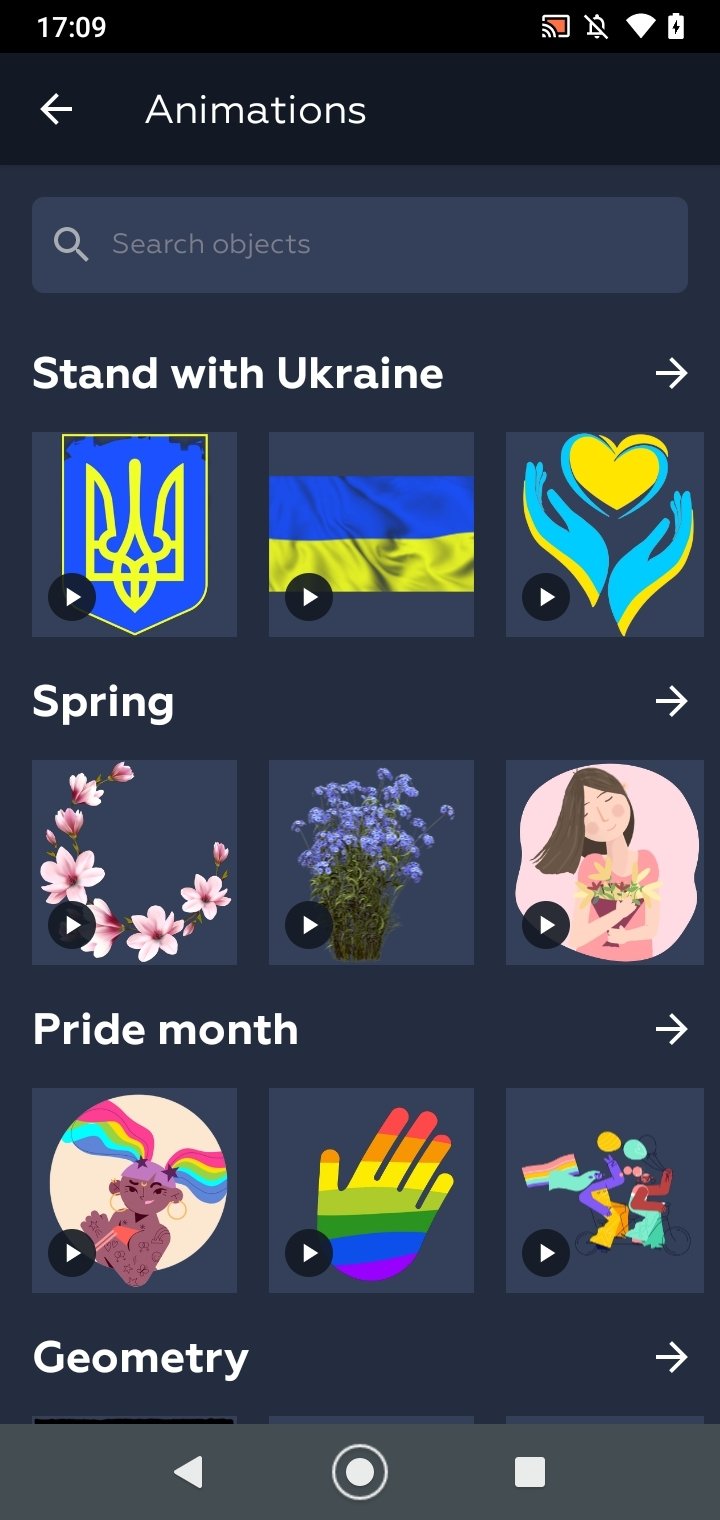Choose the blue flower bush animation
The image size is (720, 1520).
coord(371,862)
